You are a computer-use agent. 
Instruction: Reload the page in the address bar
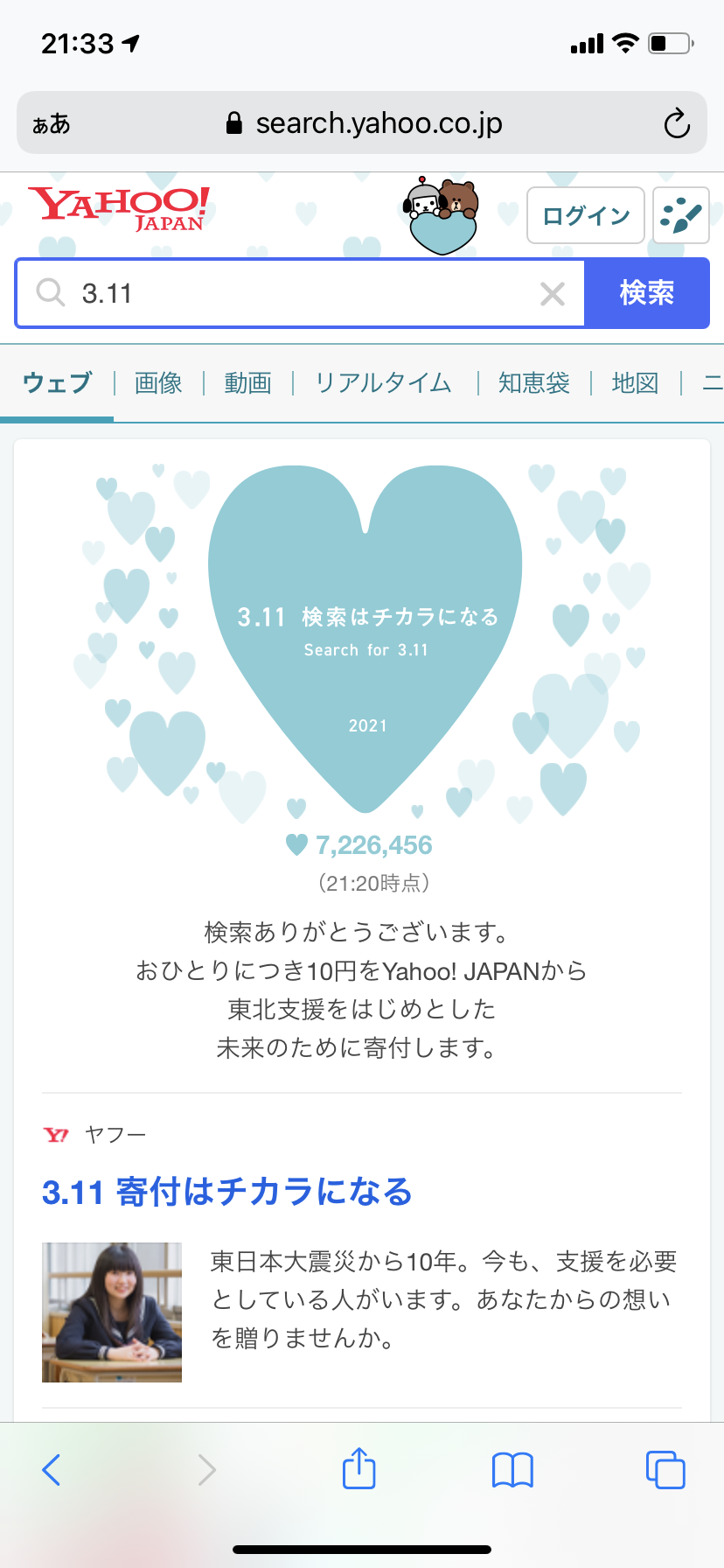click(677, 123)
